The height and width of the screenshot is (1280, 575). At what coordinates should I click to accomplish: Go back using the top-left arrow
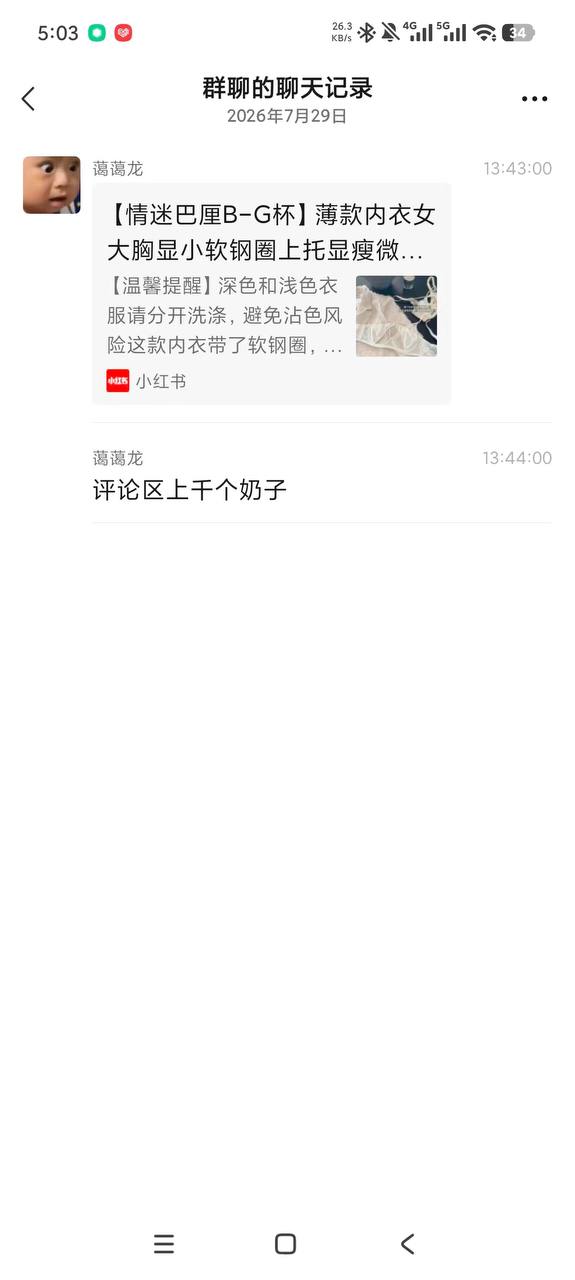click(x=28, y=98)
